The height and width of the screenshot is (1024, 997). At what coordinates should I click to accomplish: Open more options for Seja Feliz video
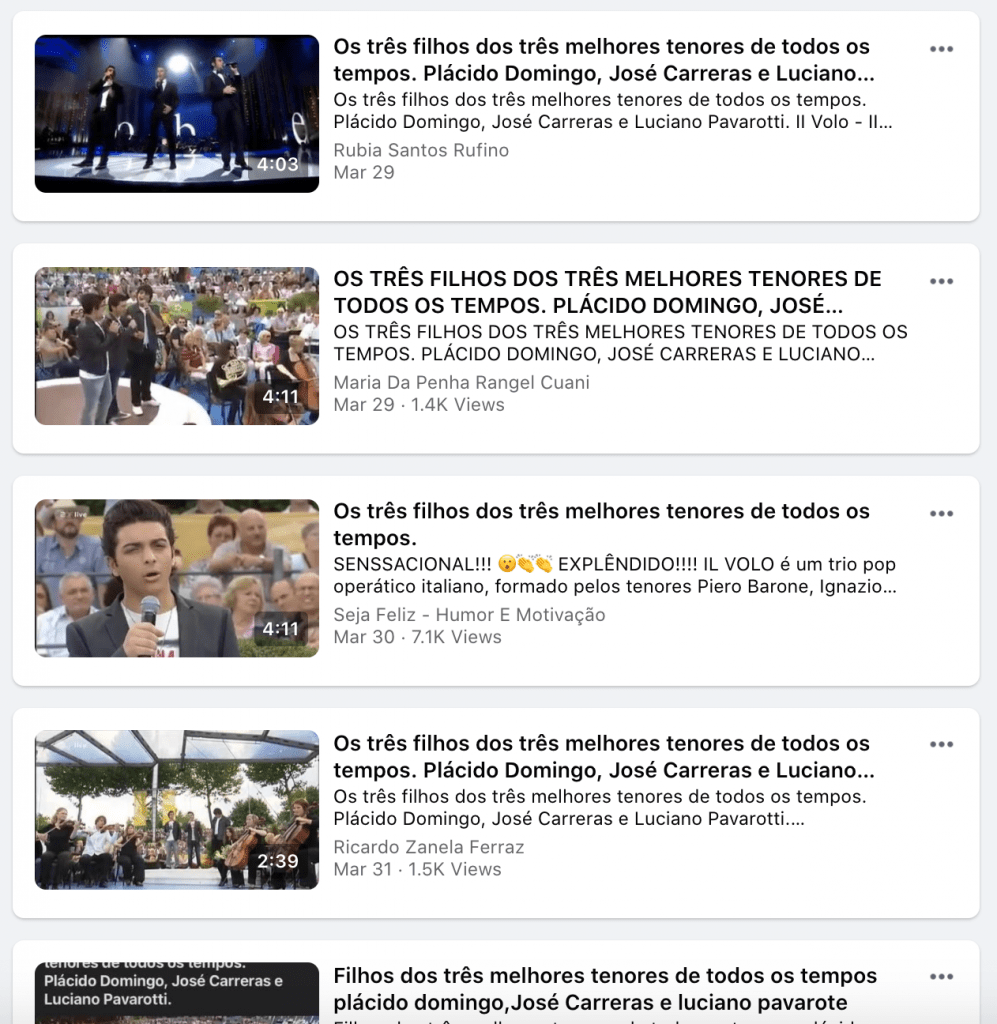click(x=941, y=513)
